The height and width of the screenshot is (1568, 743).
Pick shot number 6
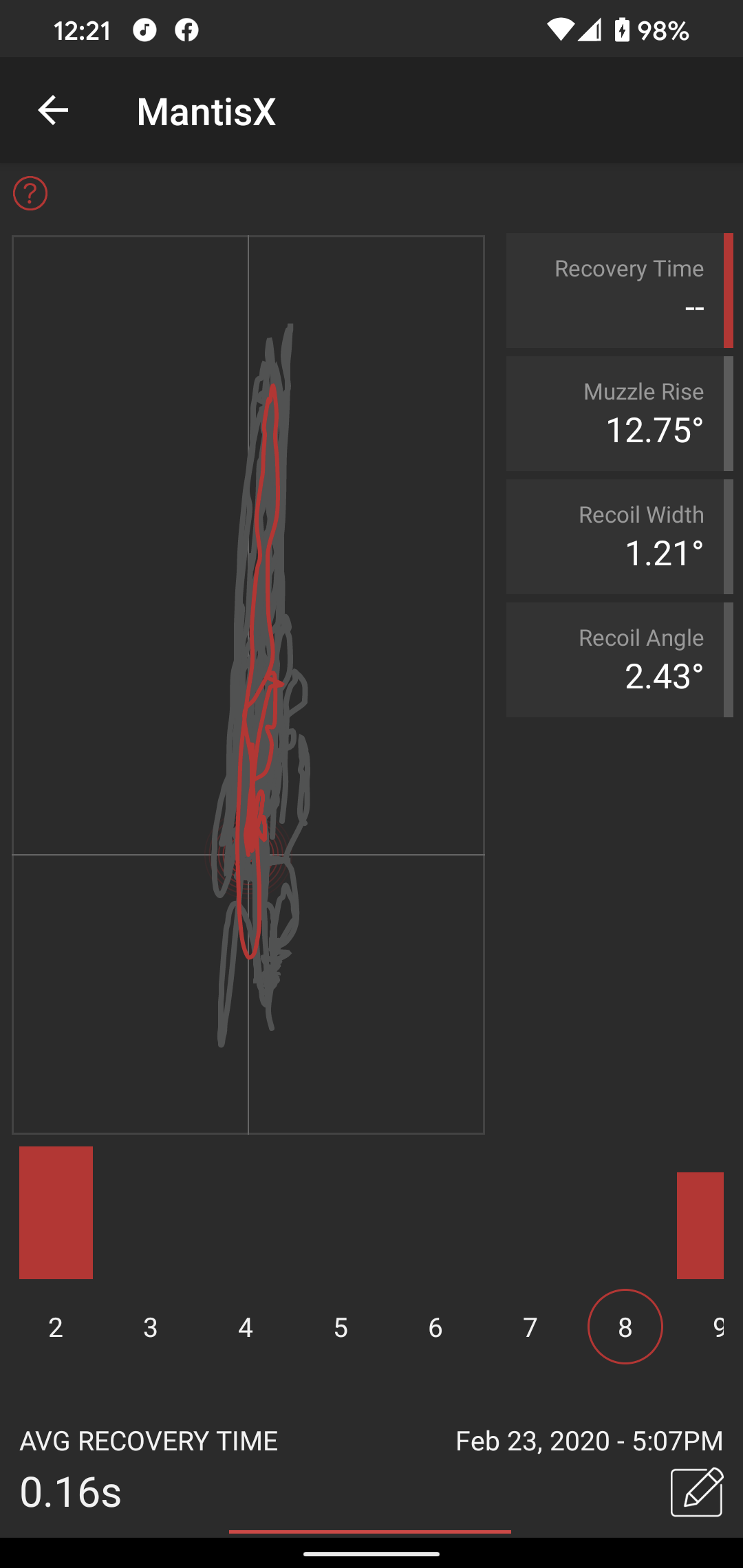(x=435, y=1327)
